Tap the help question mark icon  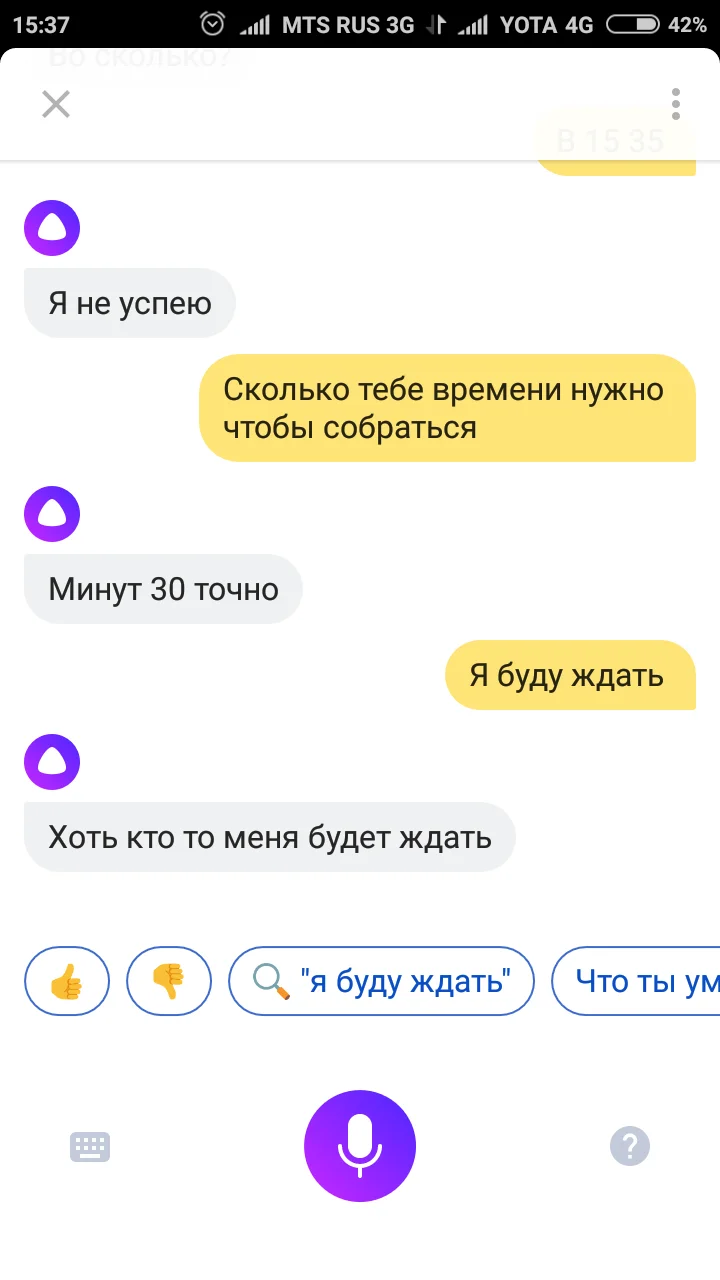[630, 1146]
